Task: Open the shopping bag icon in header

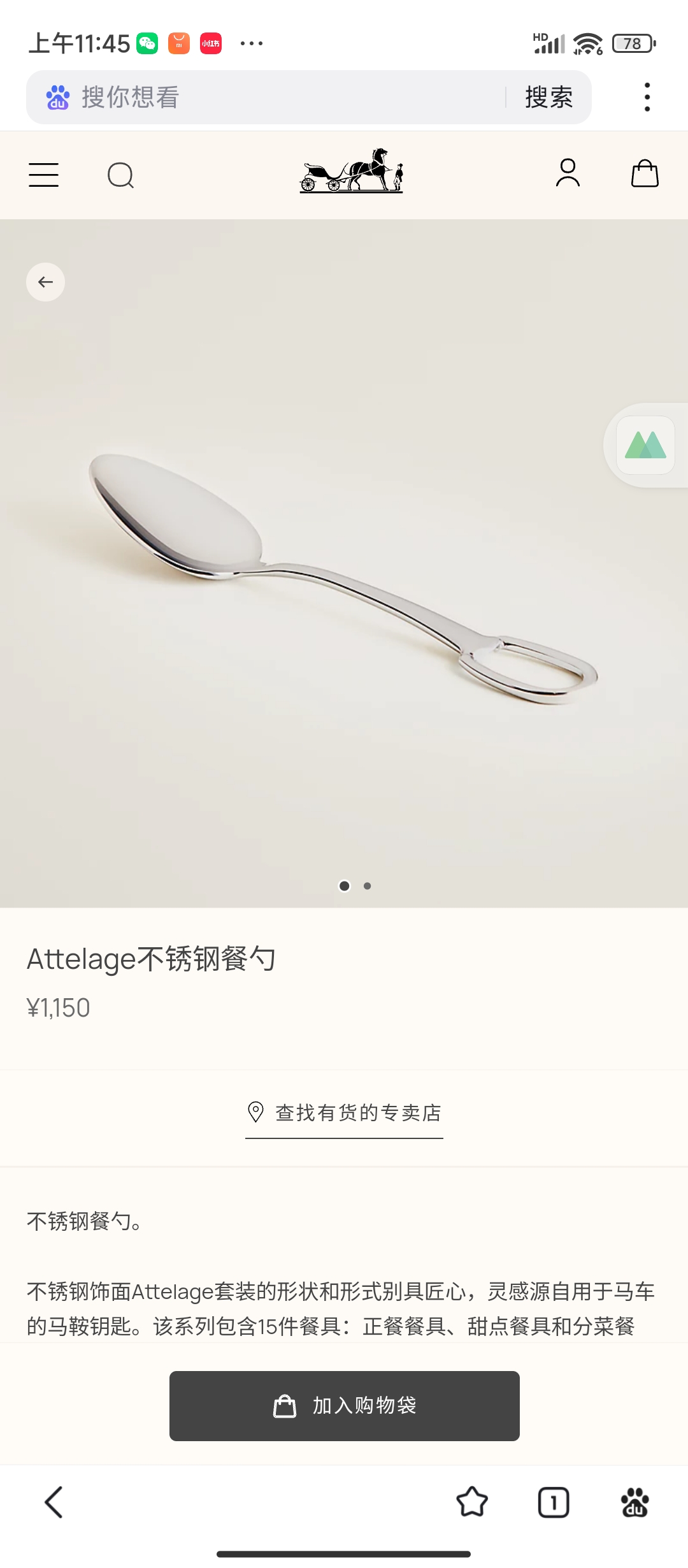Action: [x=645, y=173]
